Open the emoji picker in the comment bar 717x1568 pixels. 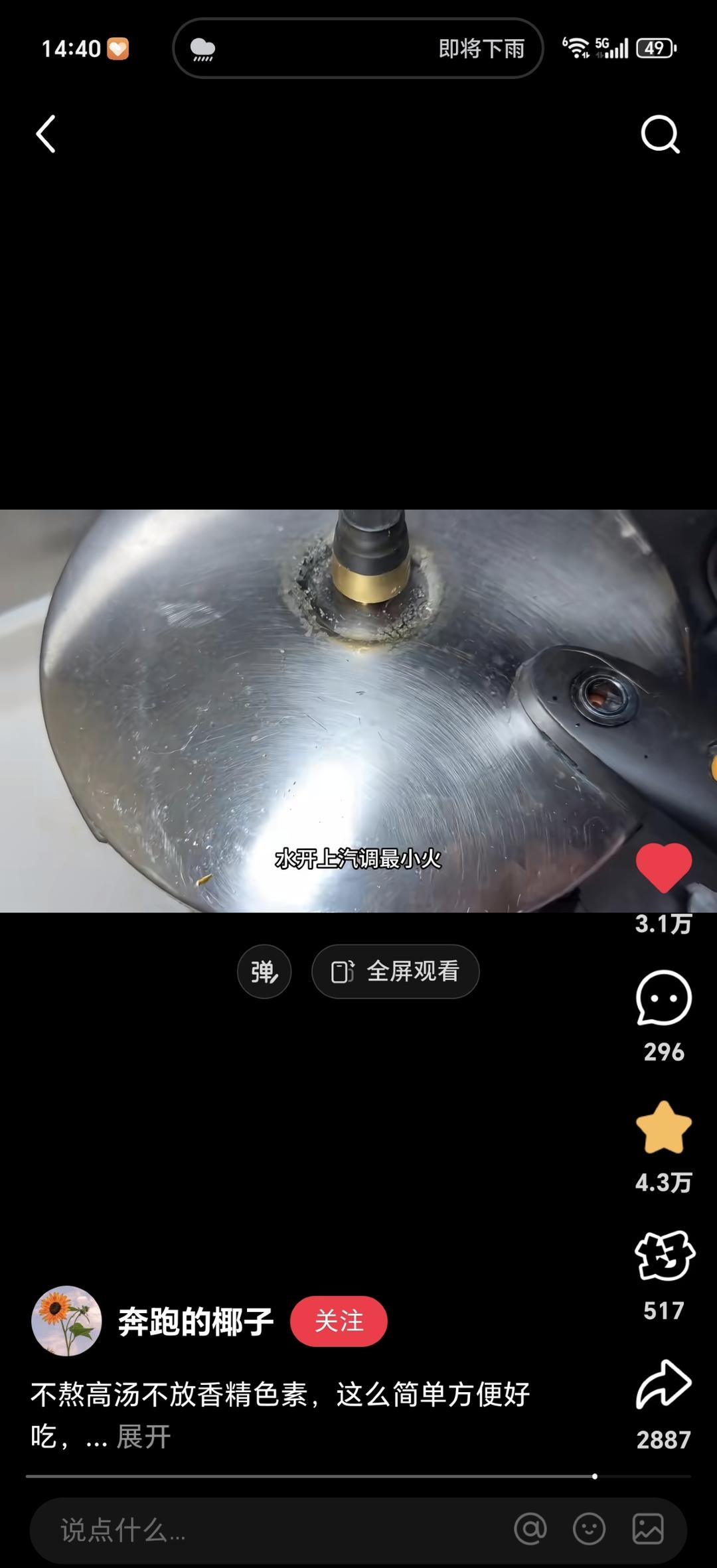click(589, 1530)
